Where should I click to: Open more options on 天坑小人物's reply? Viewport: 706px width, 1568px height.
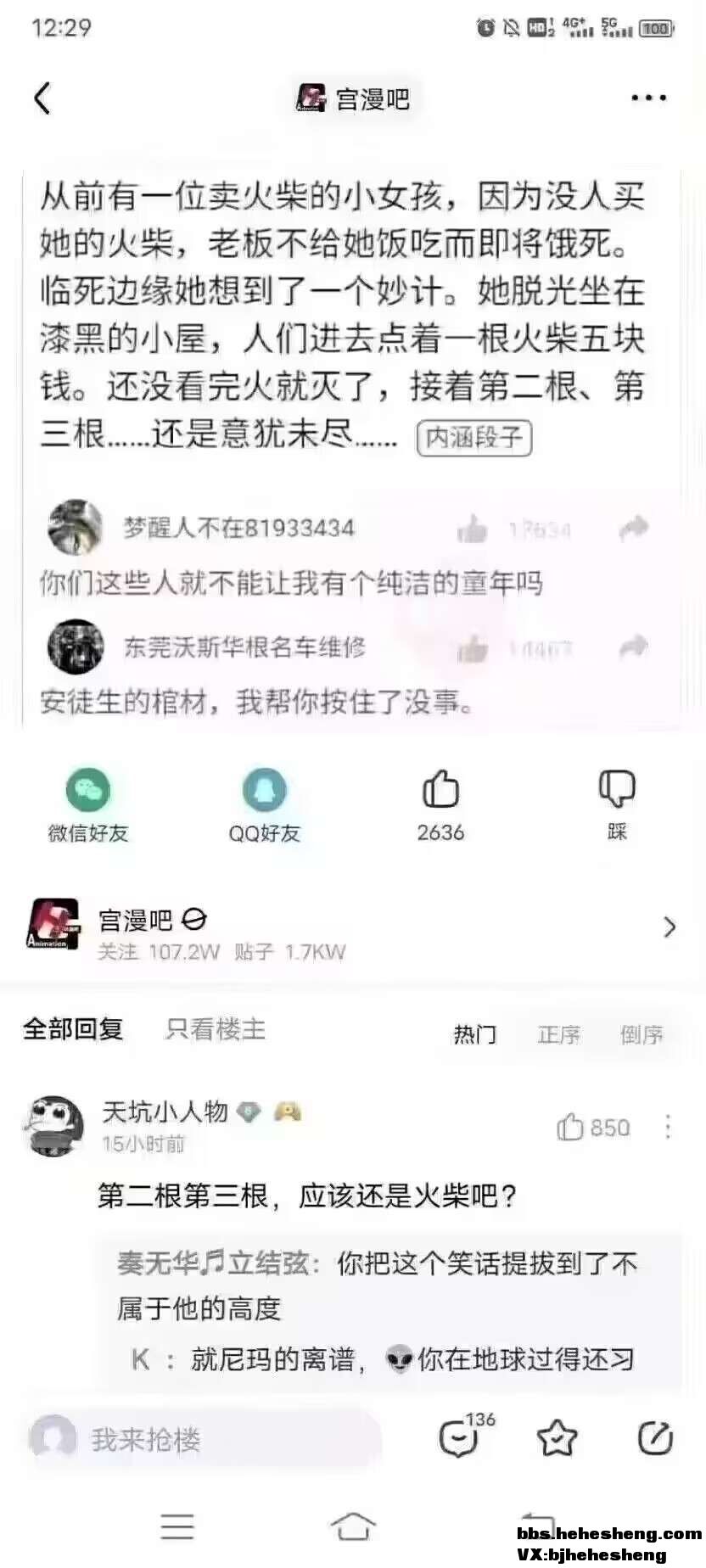tap(669, 1127)
